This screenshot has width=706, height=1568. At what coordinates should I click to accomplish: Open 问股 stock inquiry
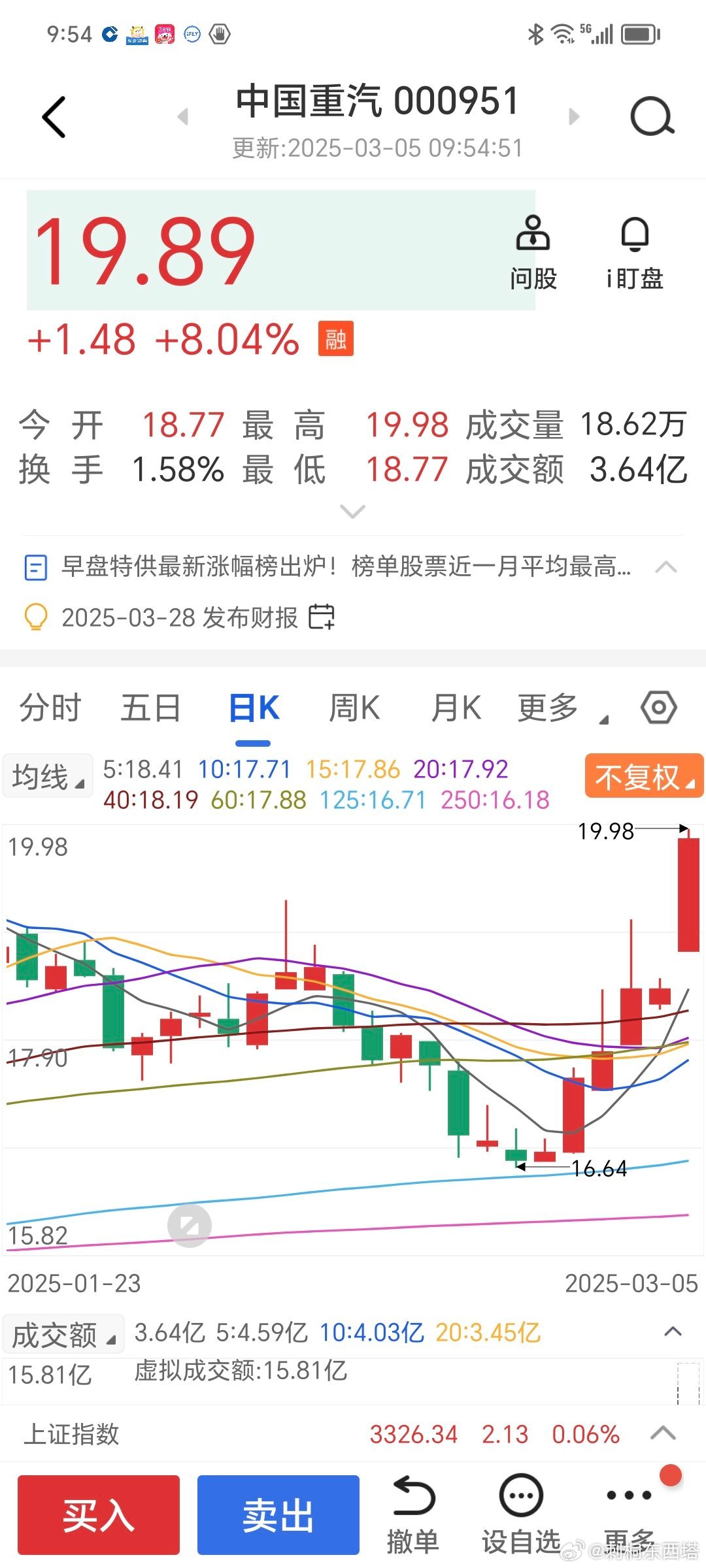pyautogui.click(x=533, y=253)
